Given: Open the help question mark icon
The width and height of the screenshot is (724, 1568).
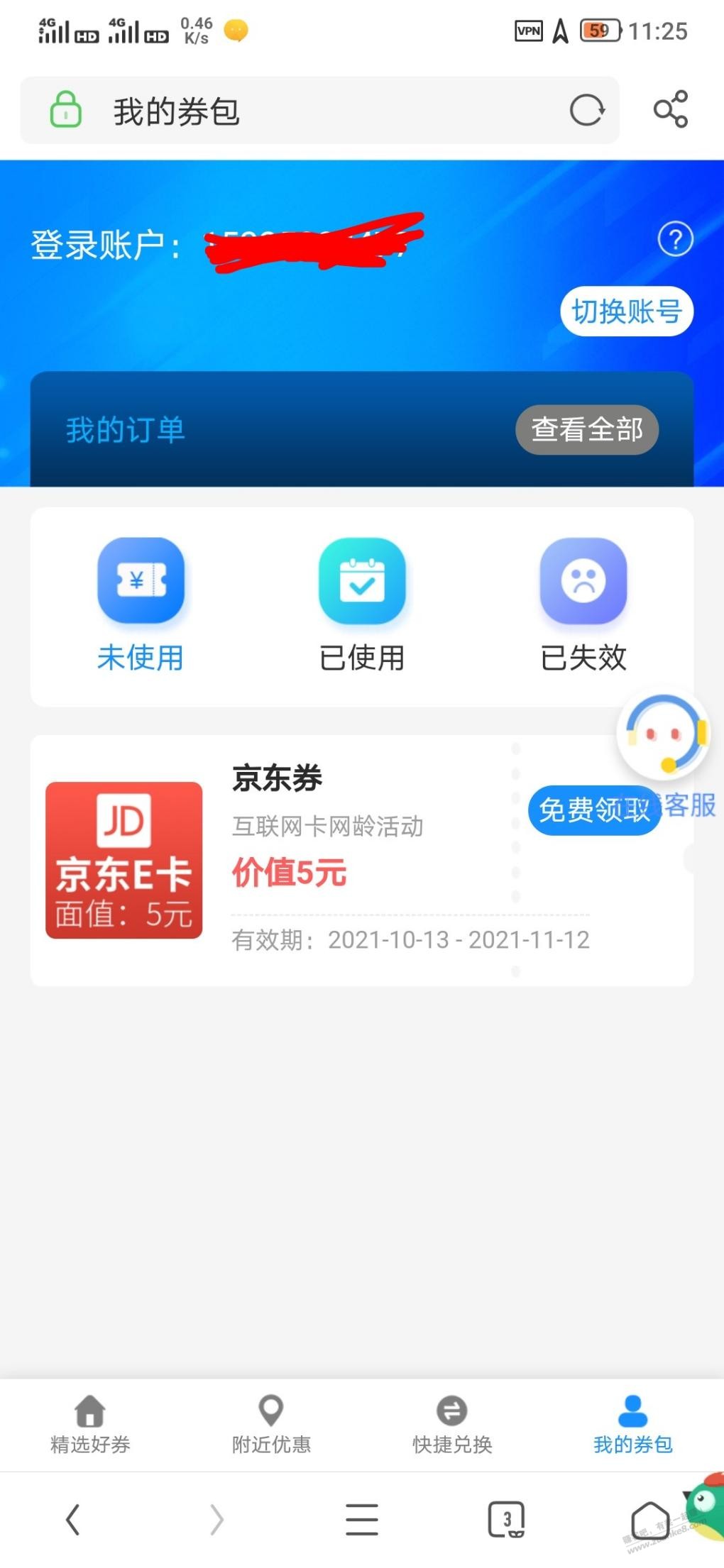Looking at the screenshot, I should pos(675,240).
